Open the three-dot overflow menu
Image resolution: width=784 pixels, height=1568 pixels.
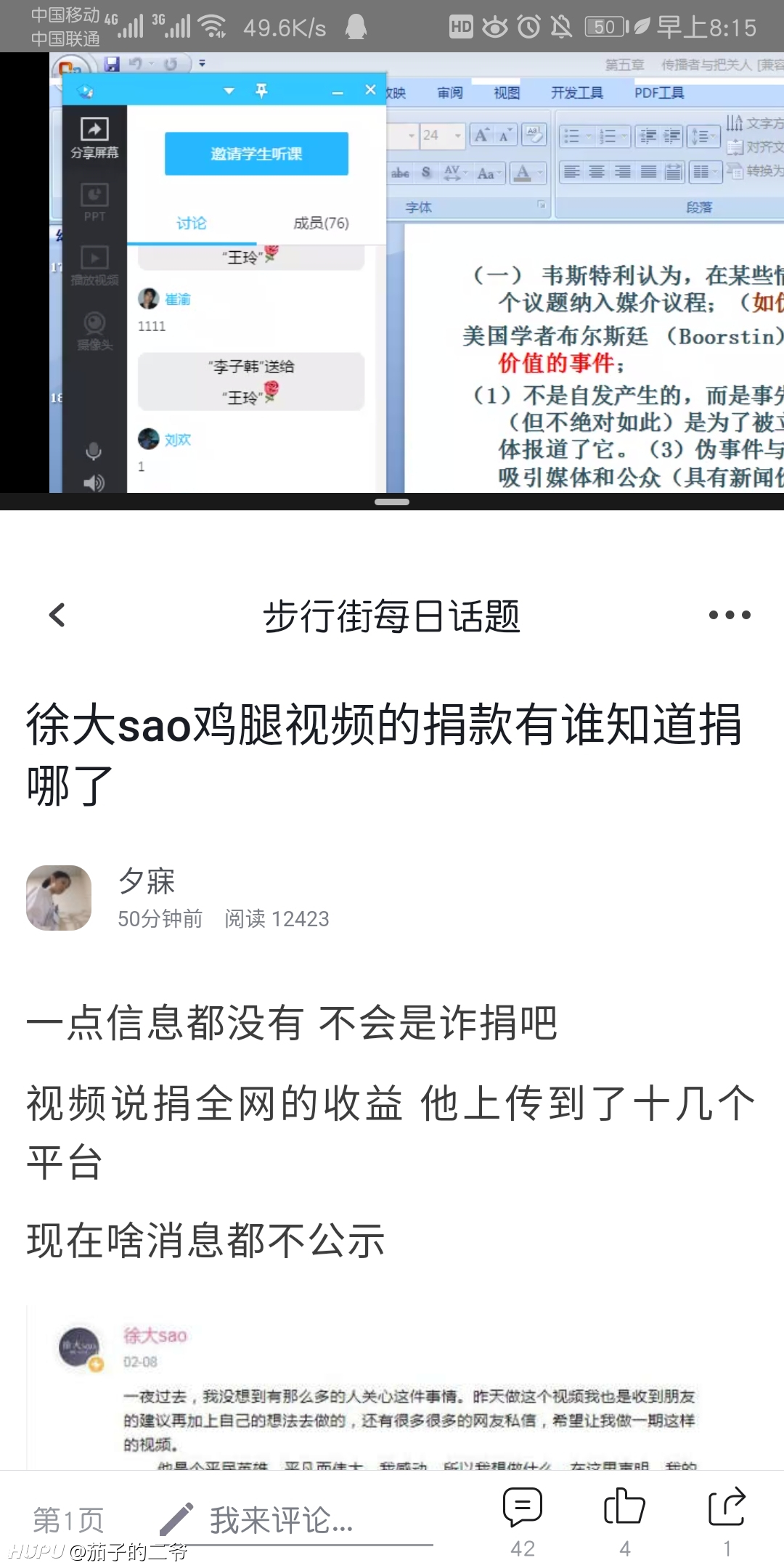click(x=729, y=615)
